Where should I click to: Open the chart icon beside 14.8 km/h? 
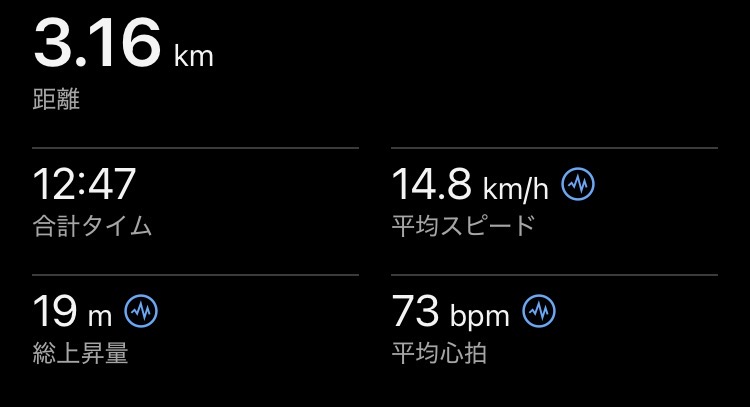pos(578,184)
